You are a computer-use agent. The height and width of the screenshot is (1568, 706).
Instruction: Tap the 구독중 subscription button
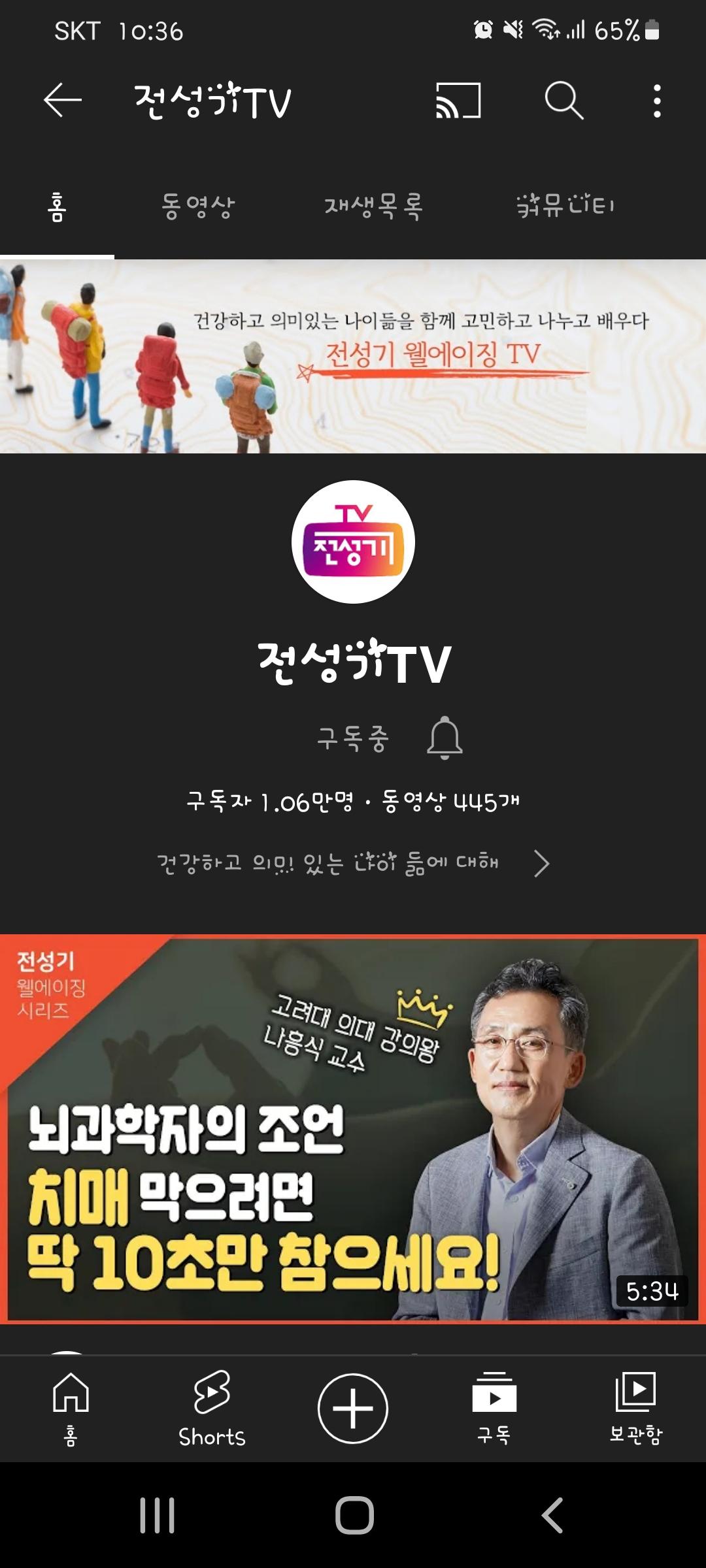(x=353, y=739)
